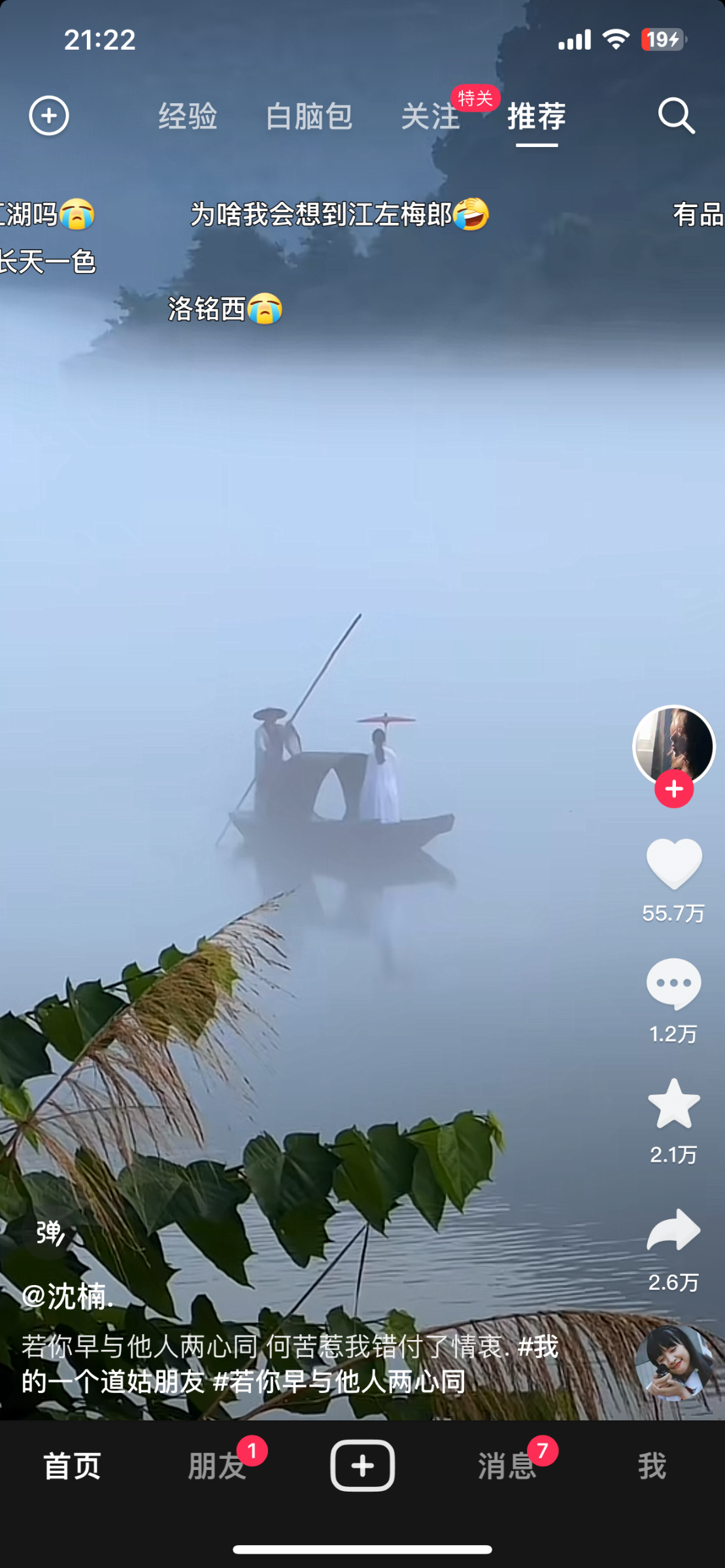
Task: Create a new post with plus button
Action: 362,1465
